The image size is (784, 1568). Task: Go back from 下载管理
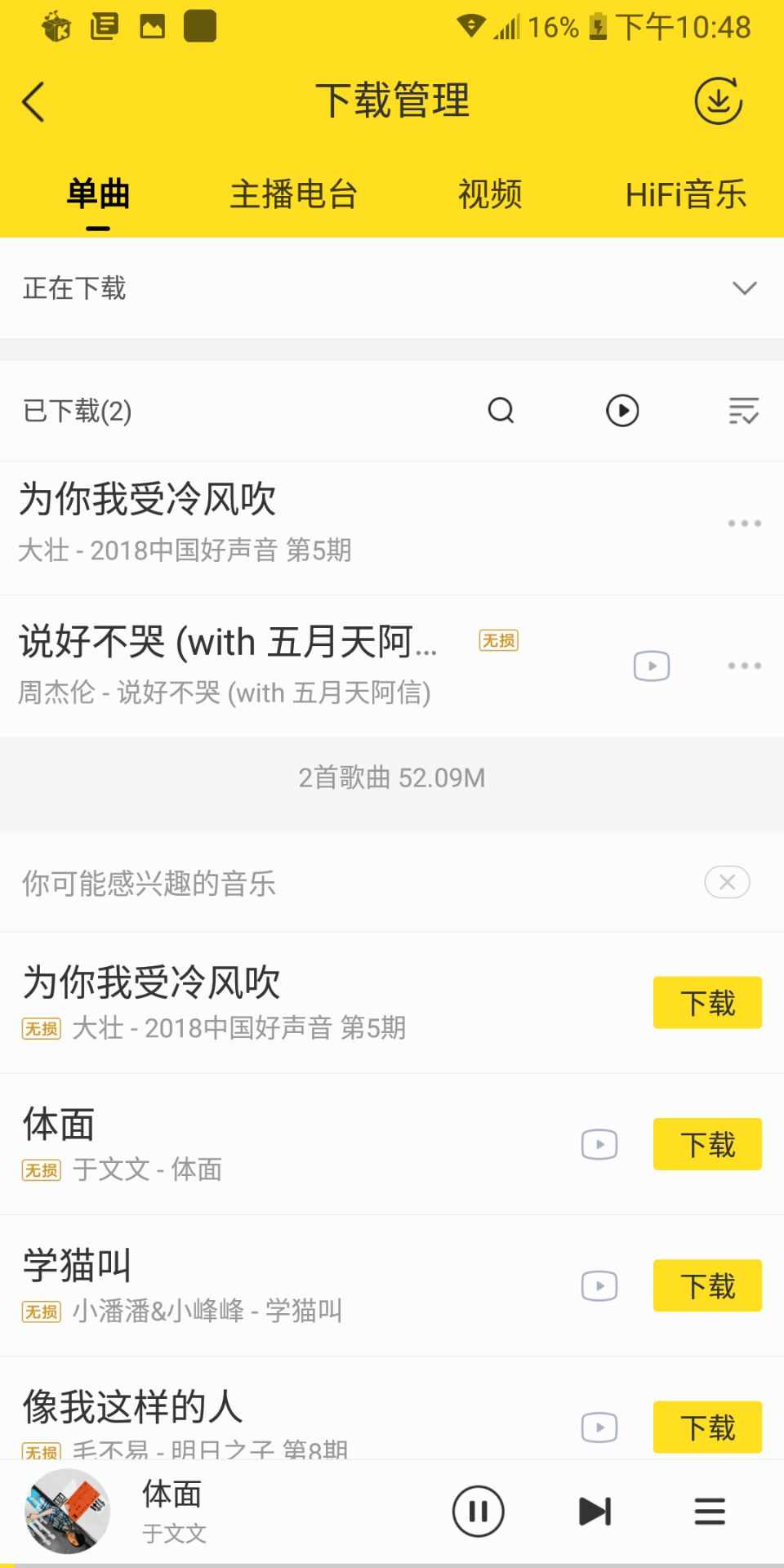[x=34, y=102]
